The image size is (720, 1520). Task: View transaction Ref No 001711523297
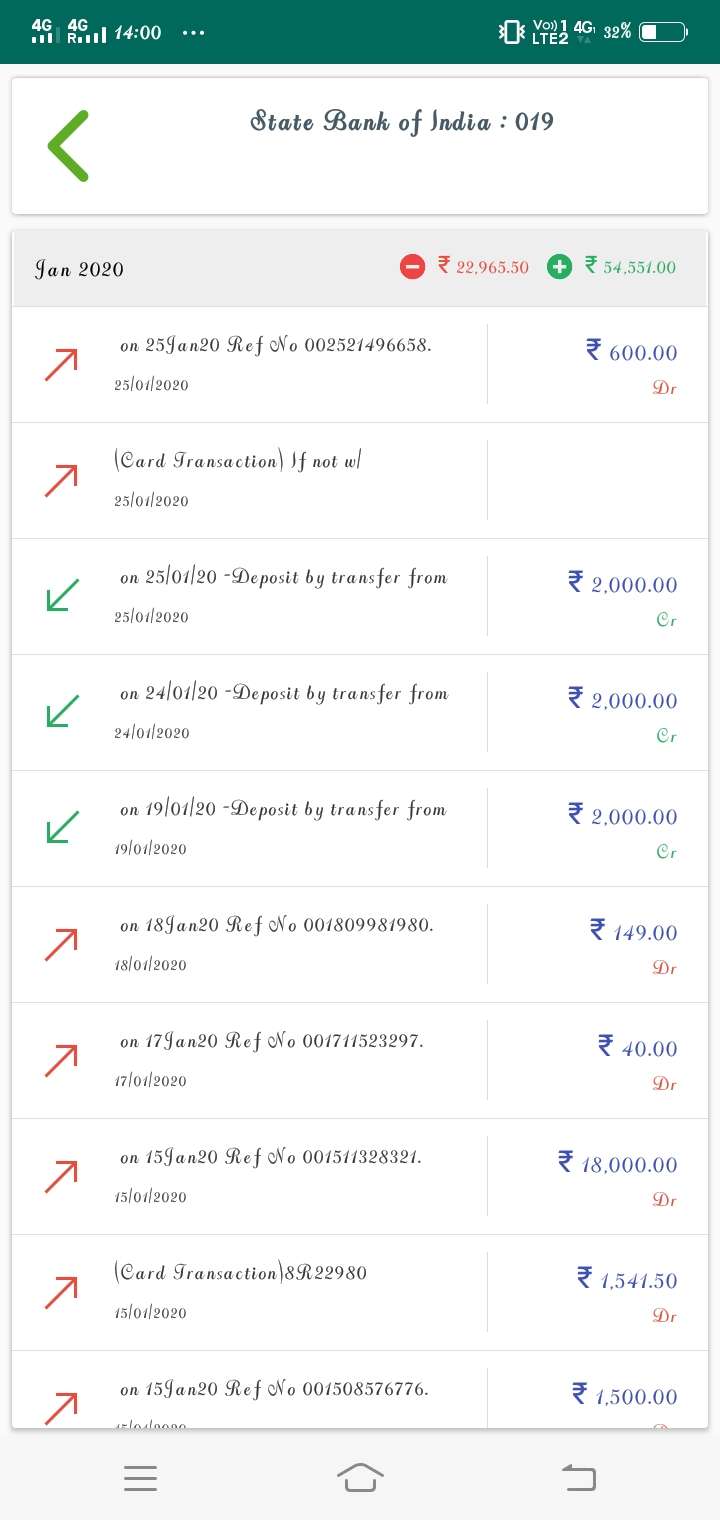[x=360, y=1061]
